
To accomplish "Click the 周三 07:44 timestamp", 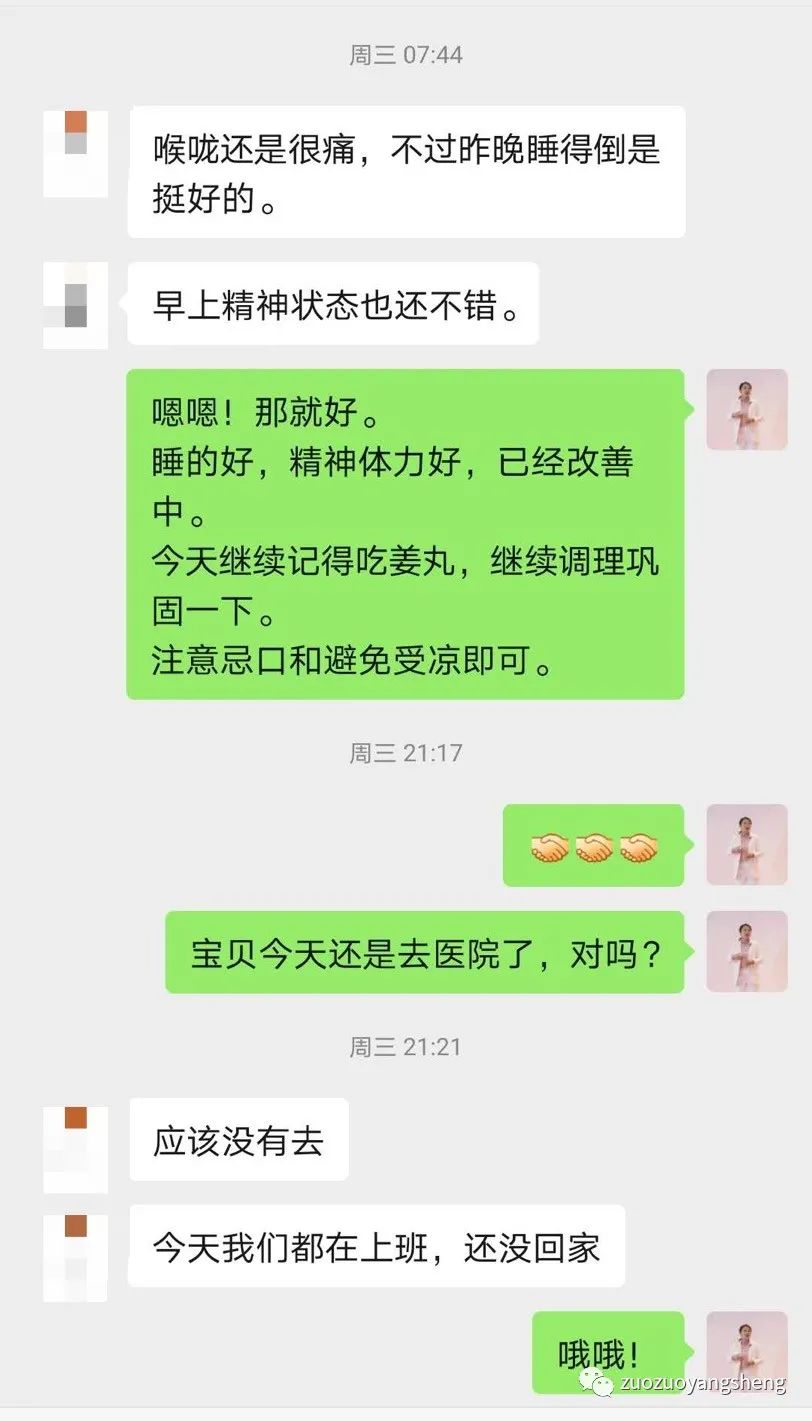I will [x=405, y=55].
